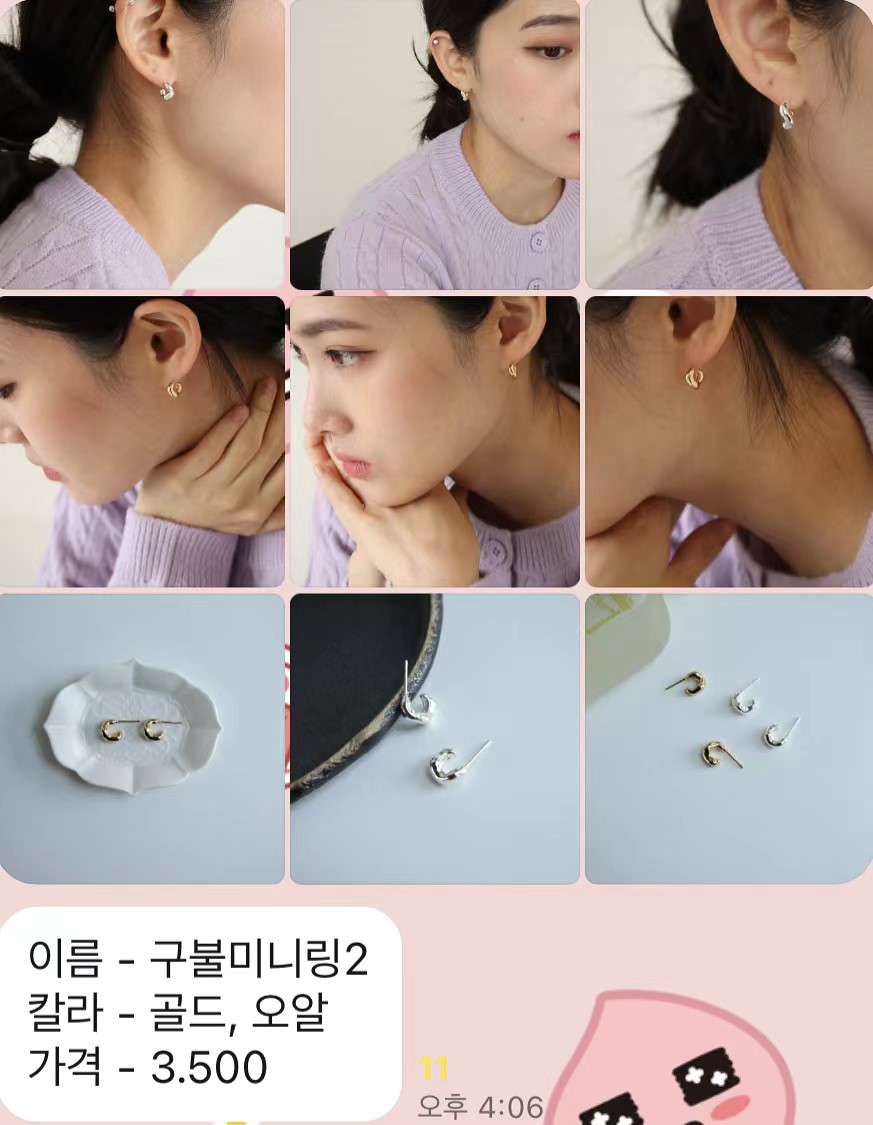View silver drop earring neck close-up photo
The image size is (873, 1125).
tap(728, 145)
